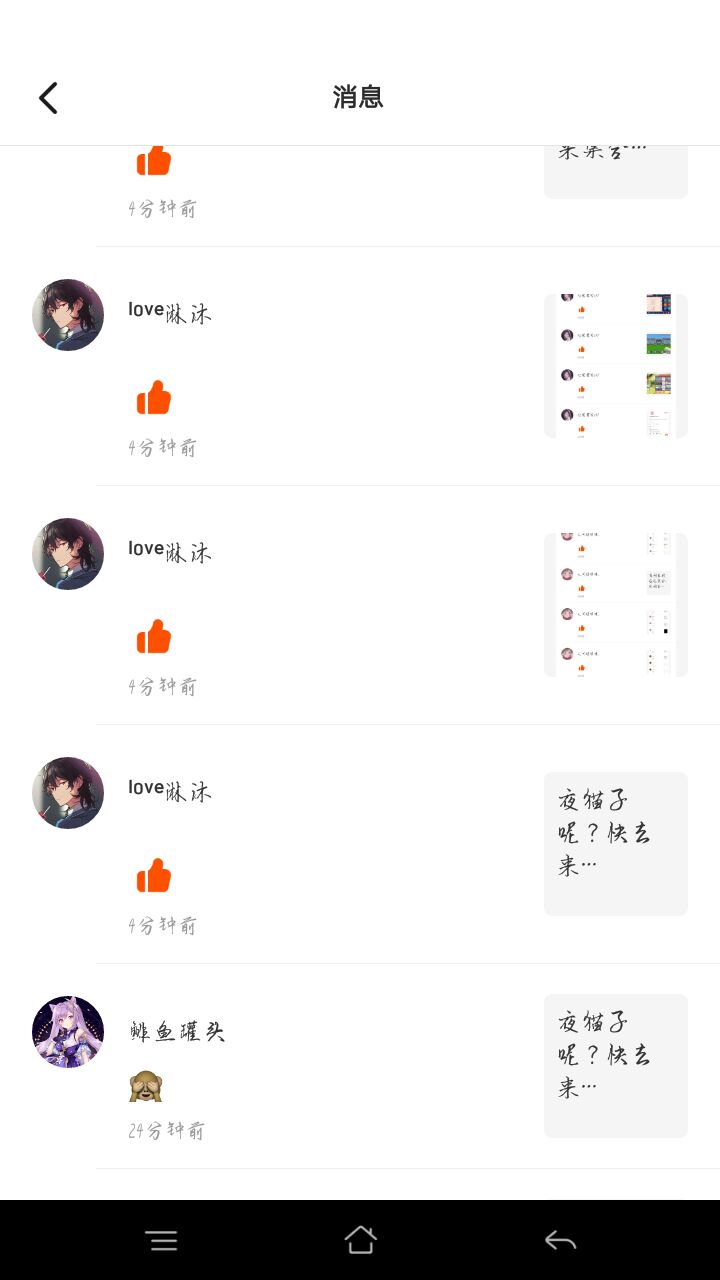720x1280 pixels.
Task: Open 鲱鱼罐头's monkey emoji message
Action: (146, 1086)
